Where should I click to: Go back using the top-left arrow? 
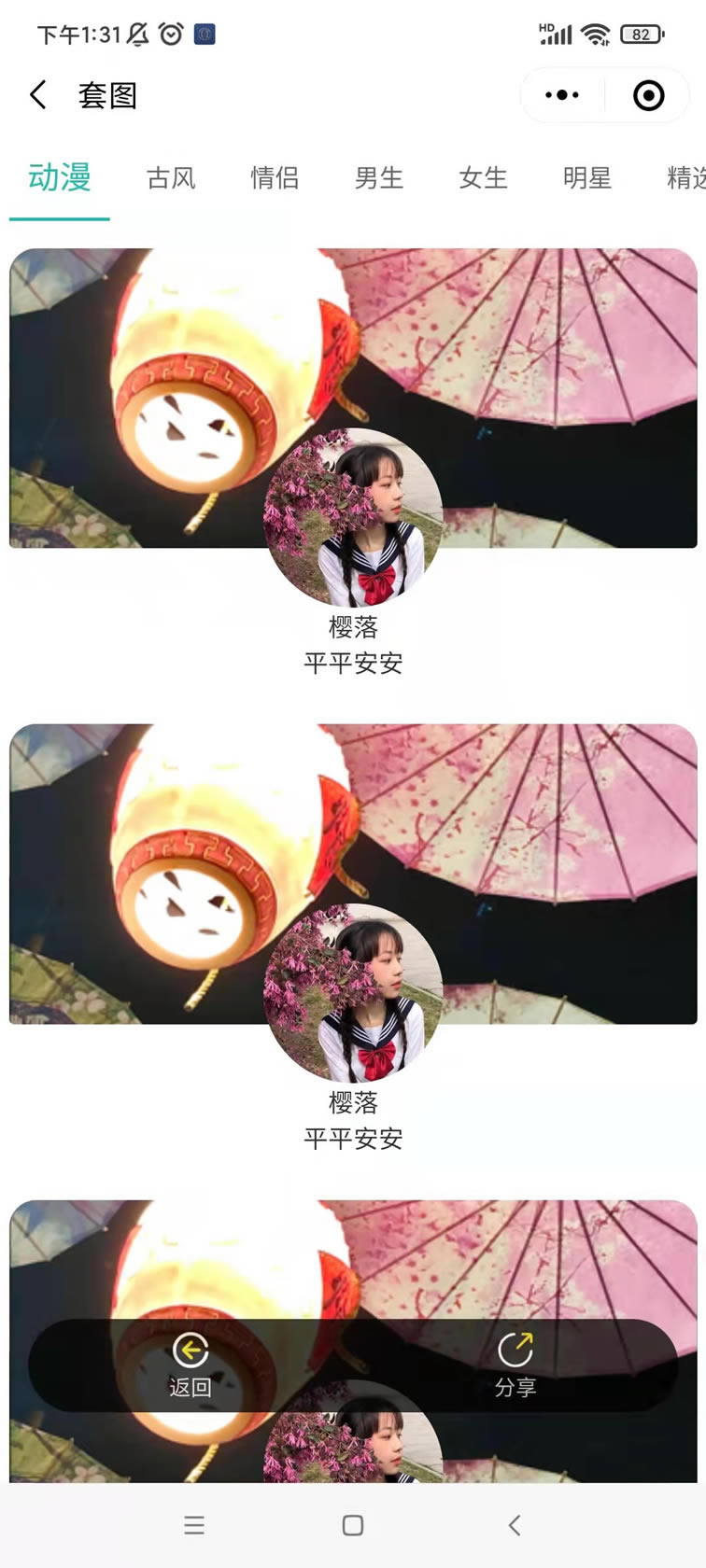[38, 95]
